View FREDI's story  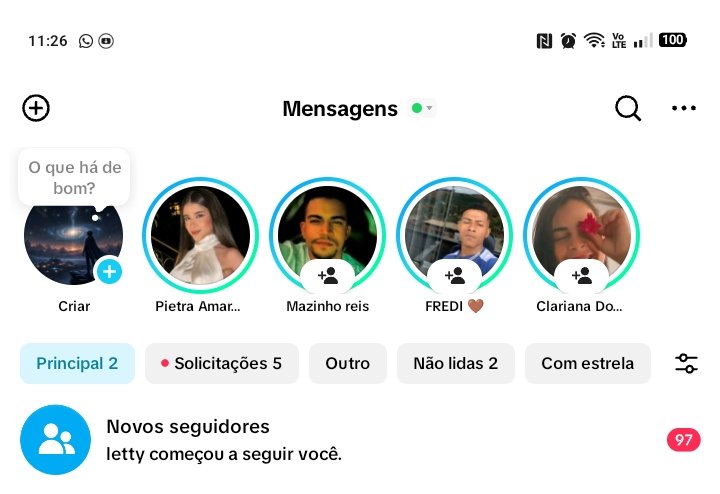click(x=454, y=236)
